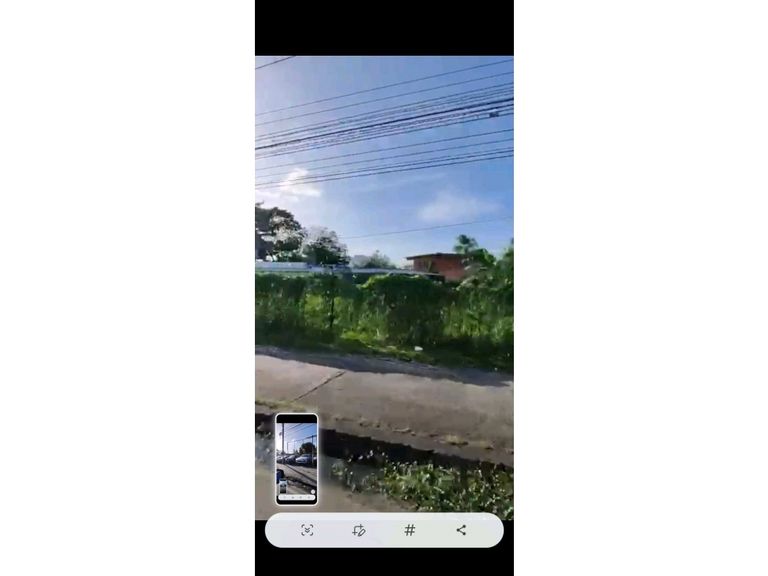Image resolution: width=768 pixels, height=576 pixels.
Task: Crop and edit the captured screenshot
Action: [x=358, y=530]
